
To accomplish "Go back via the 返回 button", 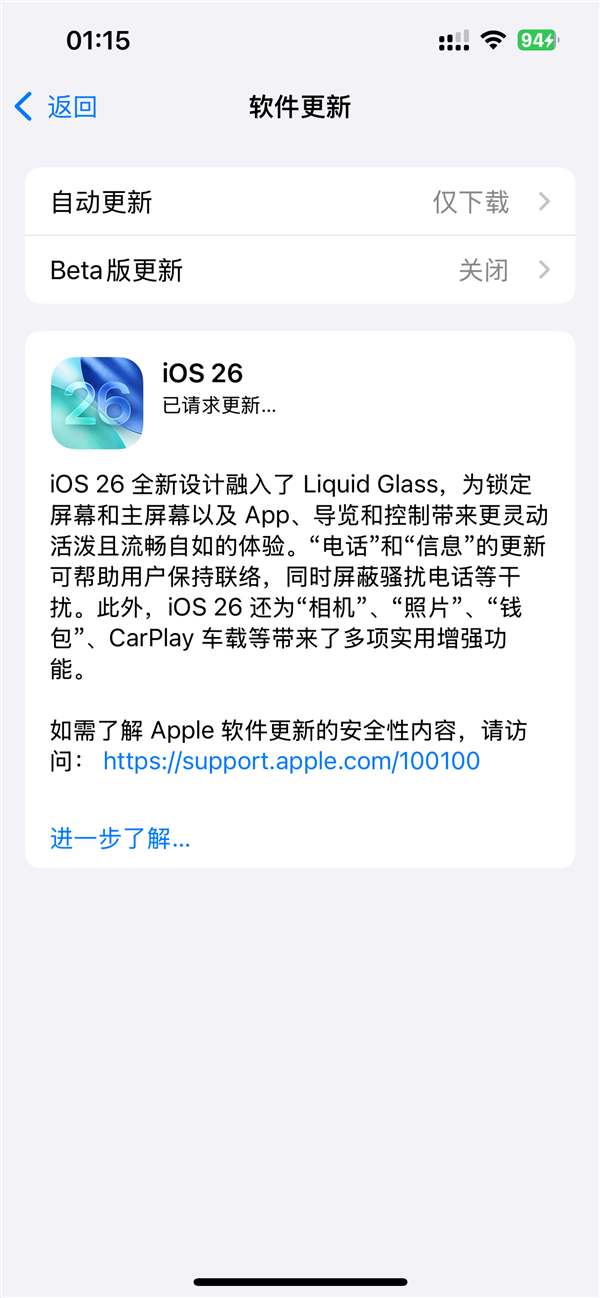I will [58, 107].
